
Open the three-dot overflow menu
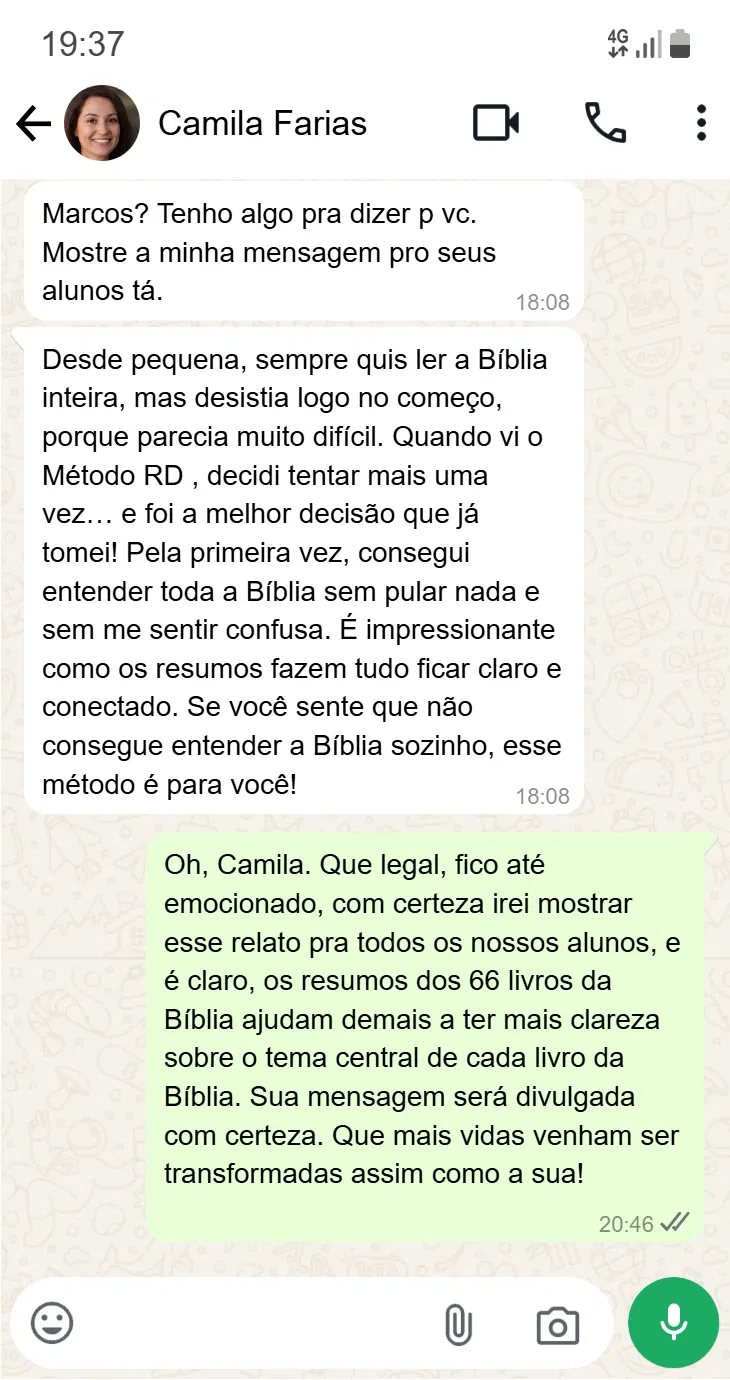pos(701,123)
